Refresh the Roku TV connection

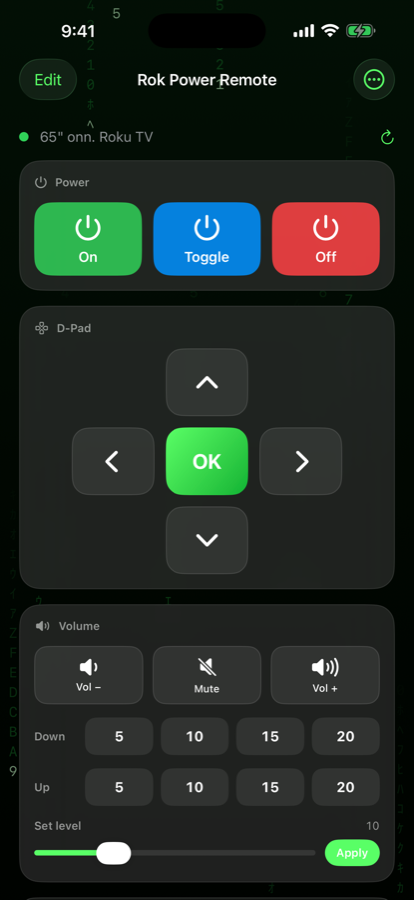pyautogui.click(x=388, y=137)
